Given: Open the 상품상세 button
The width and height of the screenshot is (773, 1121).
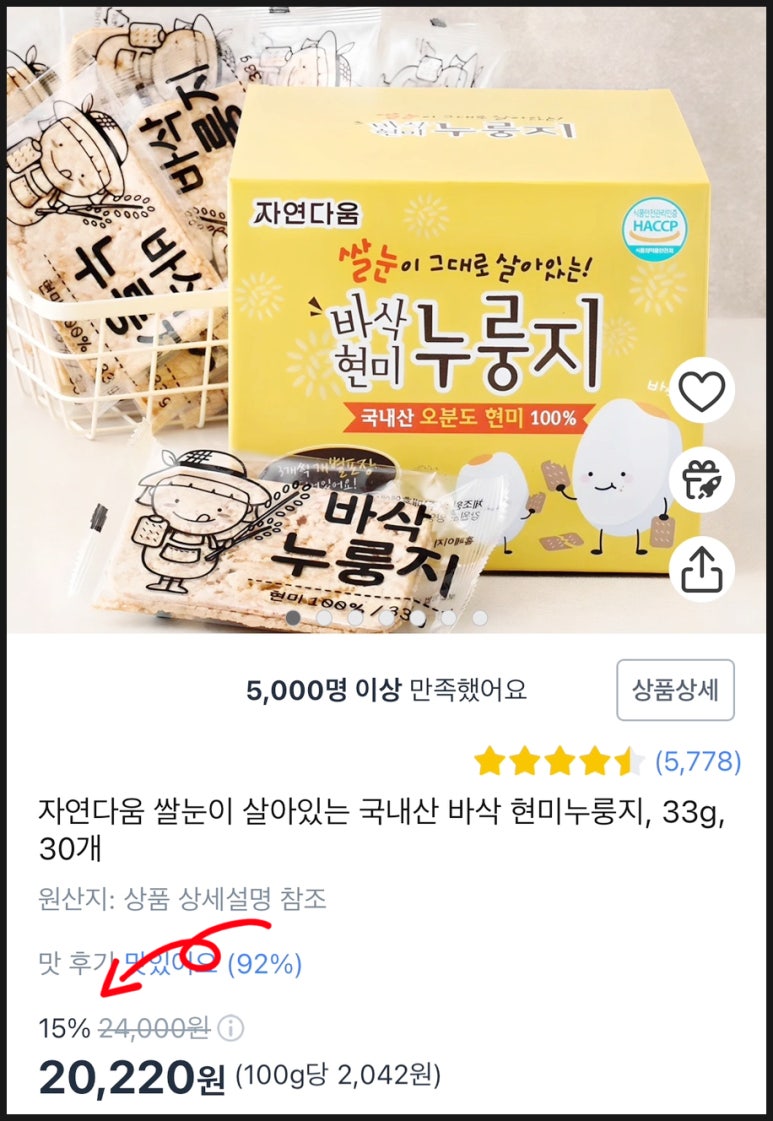Looking at the screenshot, I should point(675,690).
